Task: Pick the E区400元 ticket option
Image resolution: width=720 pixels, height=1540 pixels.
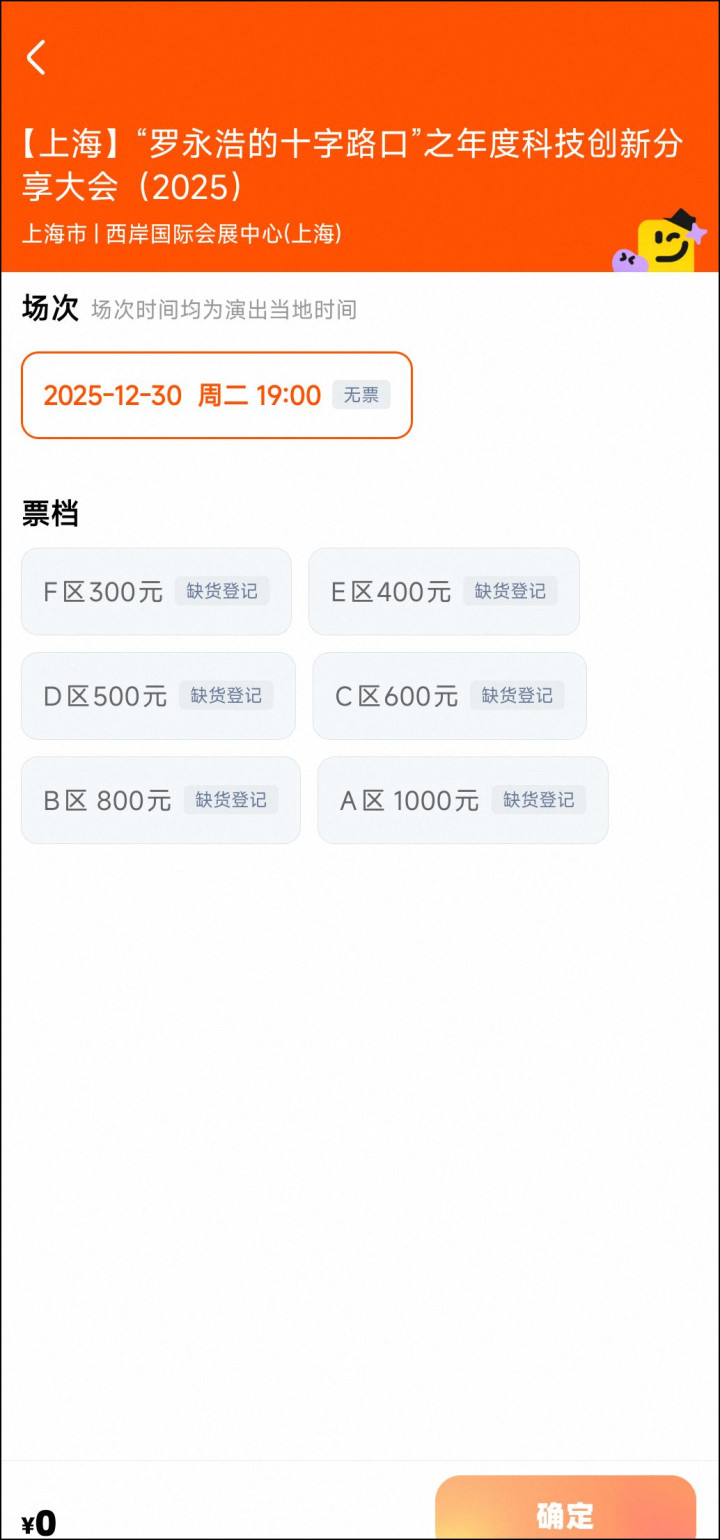Action: [x=443, y=591]
